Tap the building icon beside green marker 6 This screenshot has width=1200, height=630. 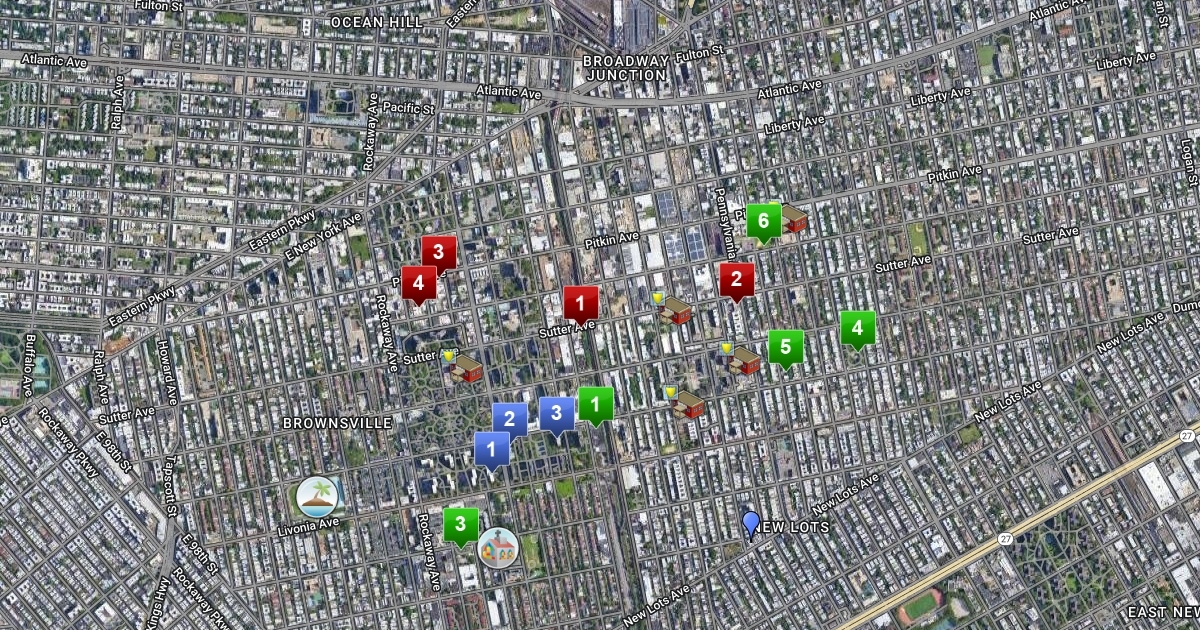coord(793,218)
